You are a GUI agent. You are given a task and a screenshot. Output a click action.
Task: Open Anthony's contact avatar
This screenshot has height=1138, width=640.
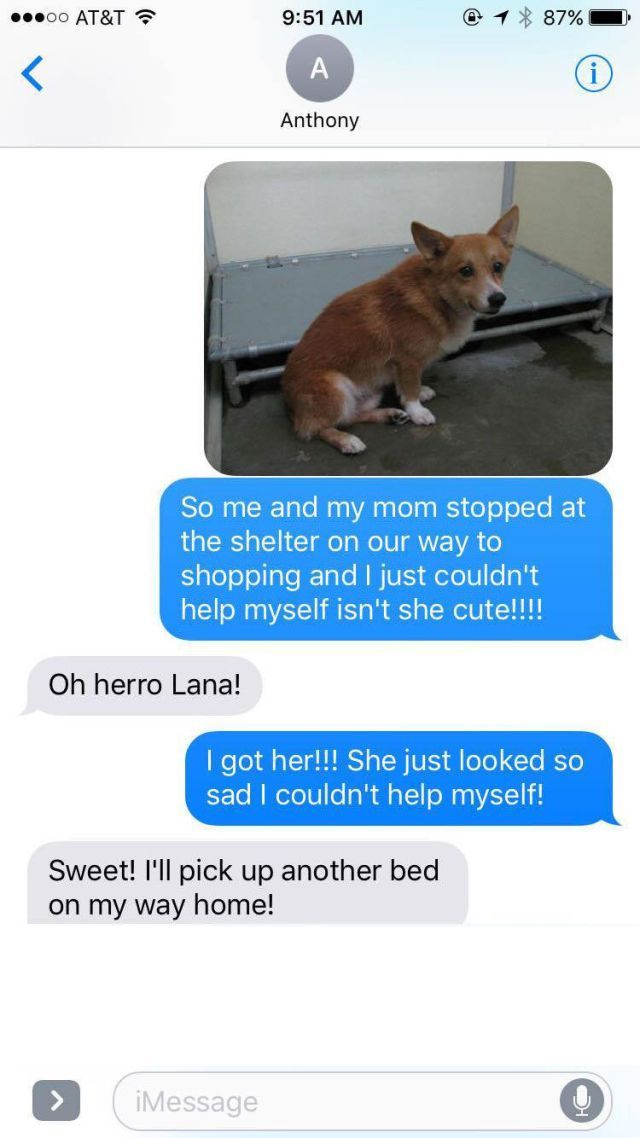click(319, 68)
